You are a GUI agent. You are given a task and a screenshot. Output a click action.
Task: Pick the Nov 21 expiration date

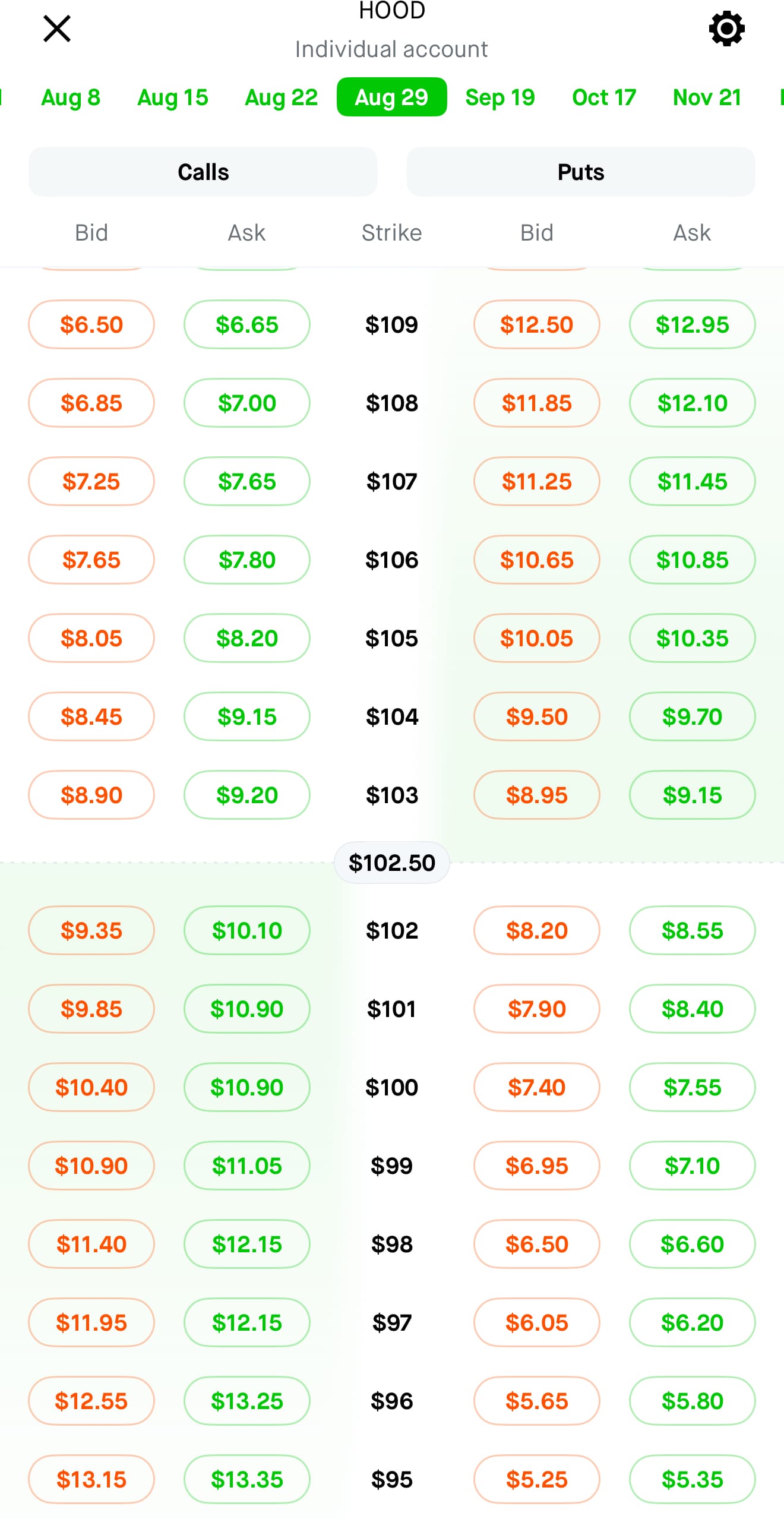click(707, 97)
